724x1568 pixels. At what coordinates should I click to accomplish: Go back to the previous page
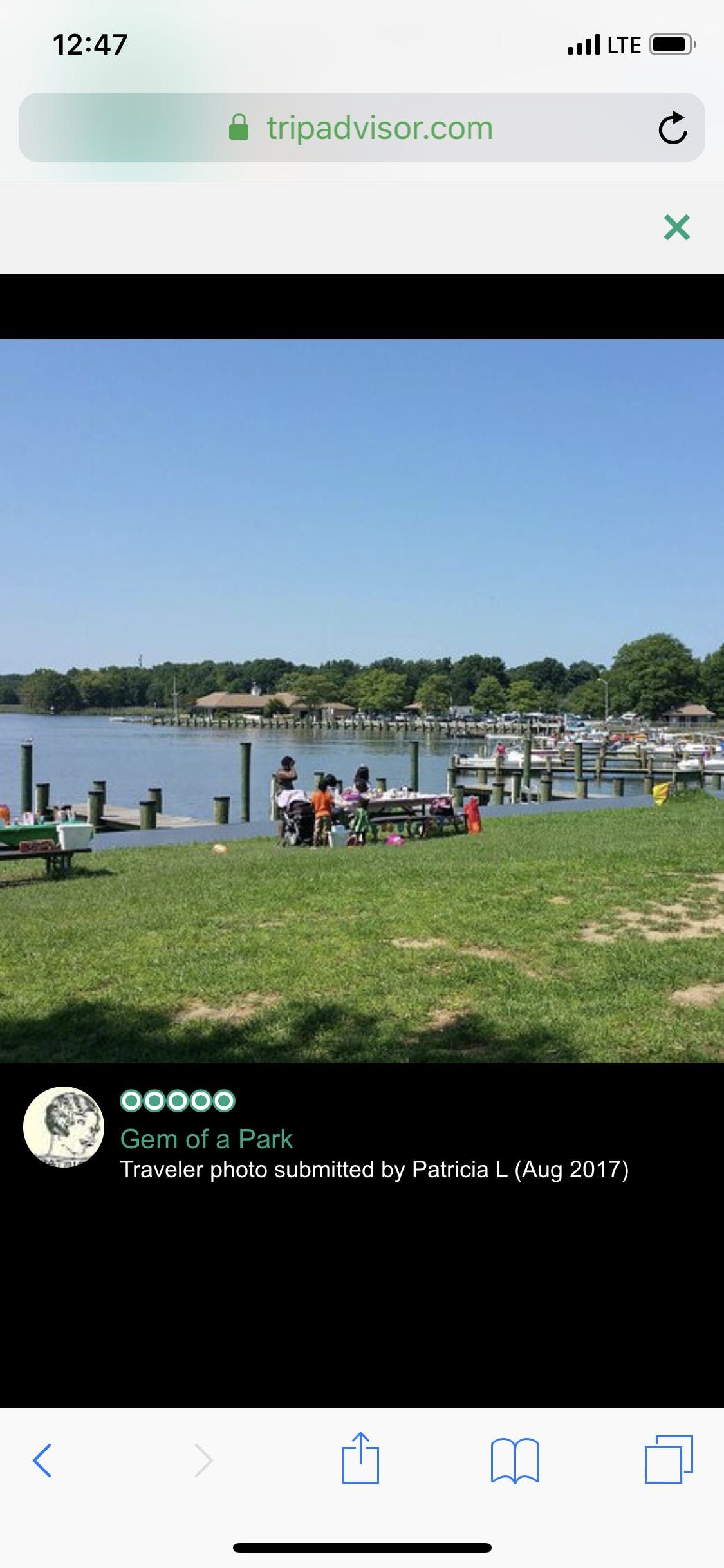point(42,1461)
